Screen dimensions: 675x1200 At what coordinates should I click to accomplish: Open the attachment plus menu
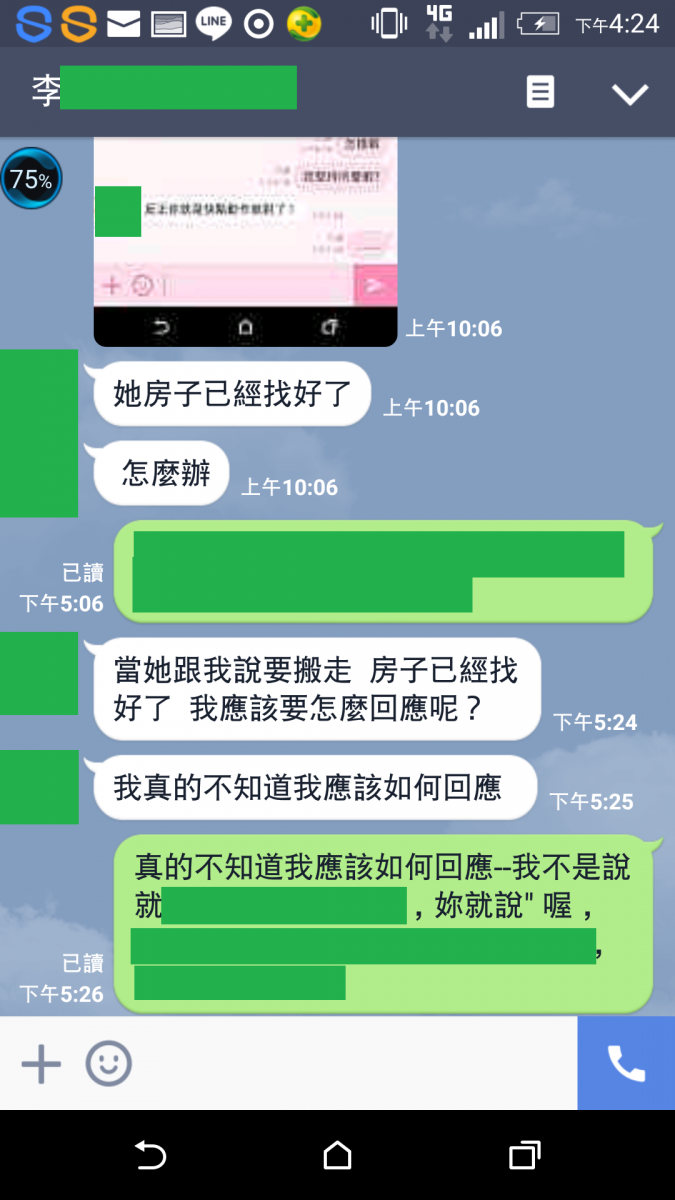click(x=41, y=1064)
